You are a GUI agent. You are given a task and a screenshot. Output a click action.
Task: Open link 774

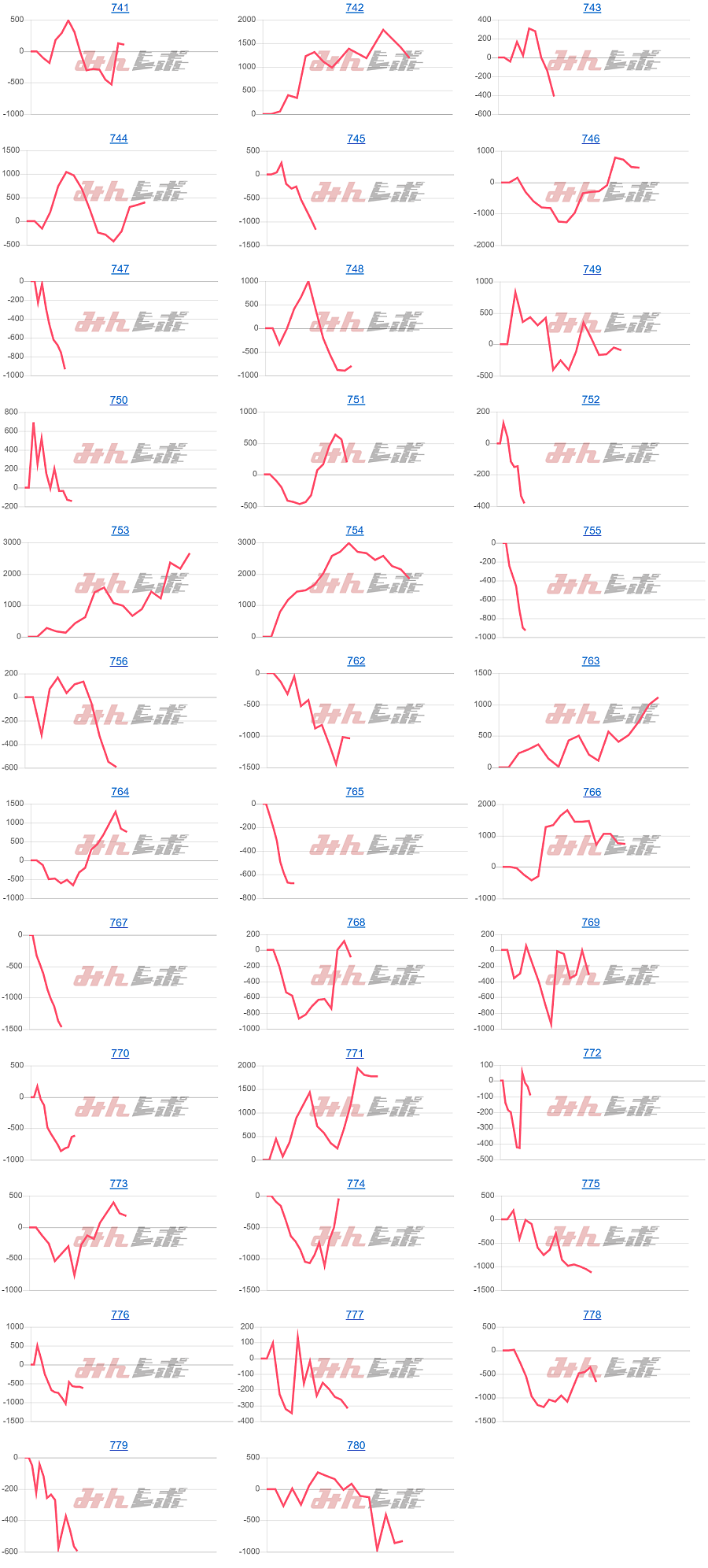(x=356, y=1184)
